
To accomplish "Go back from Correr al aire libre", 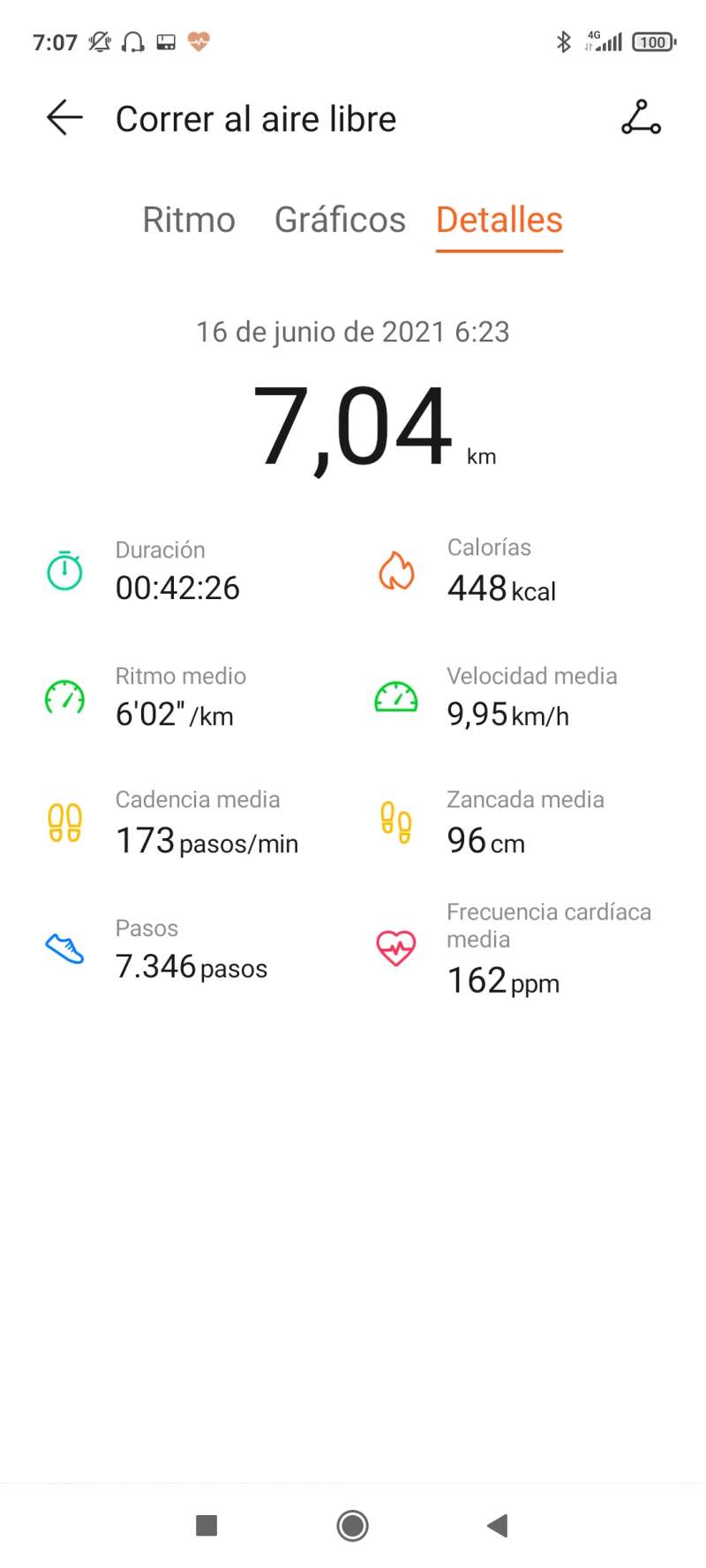I will click(x=64, y=117).
